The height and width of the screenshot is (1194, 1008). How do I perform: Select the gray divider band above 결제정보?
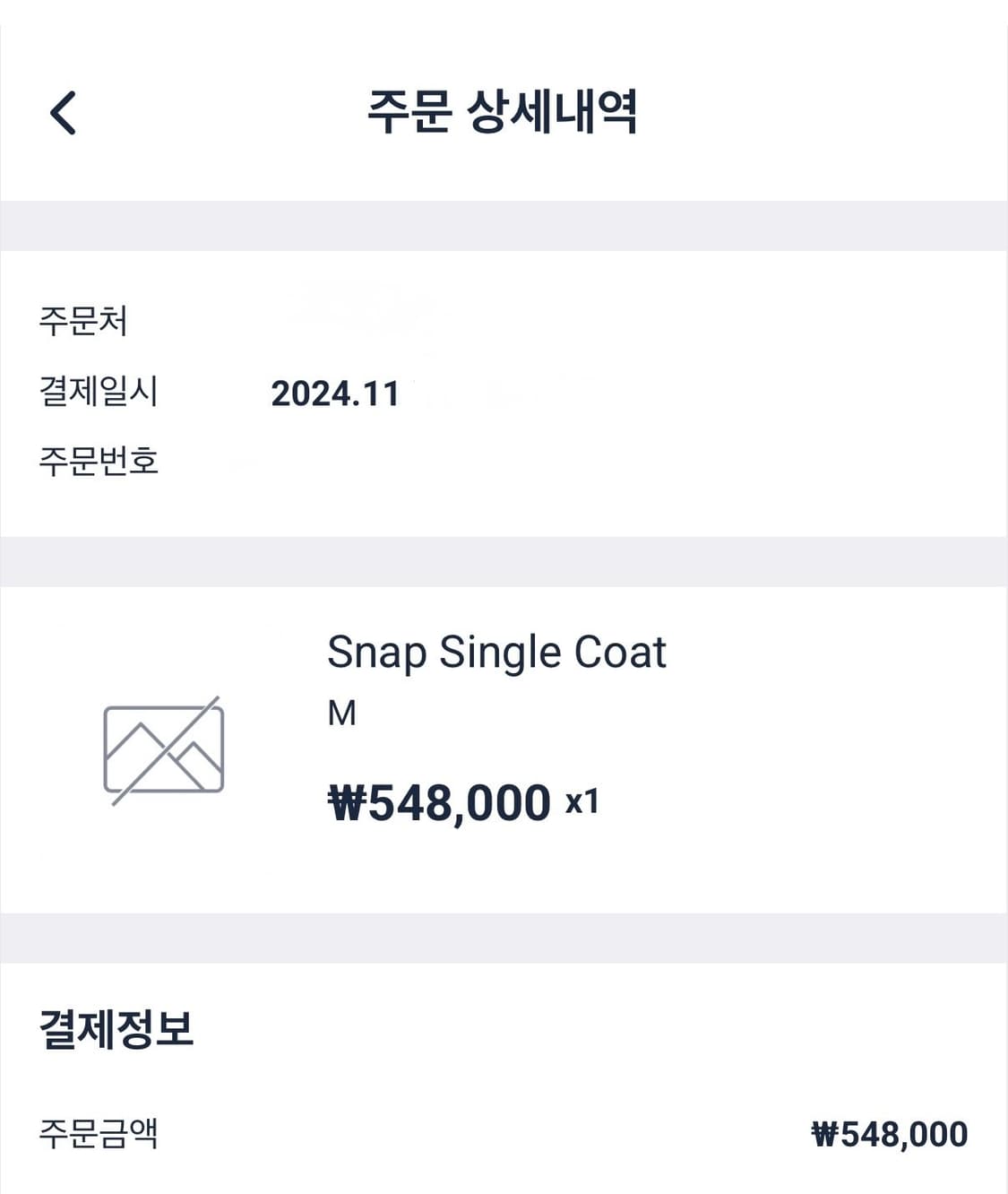click(x=504, y=938)
